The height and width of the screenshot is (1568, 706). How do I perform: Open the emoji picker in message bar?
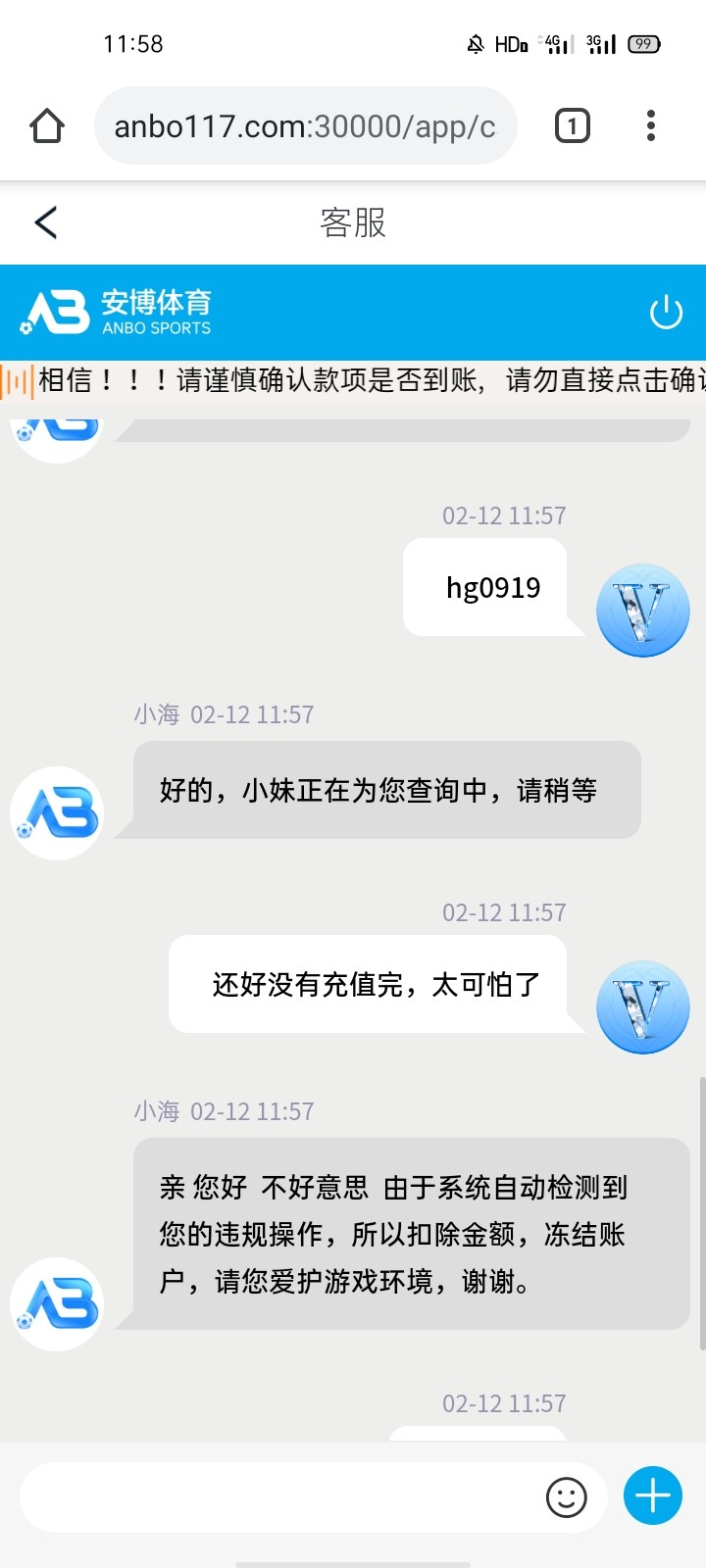coord(564,1496)
